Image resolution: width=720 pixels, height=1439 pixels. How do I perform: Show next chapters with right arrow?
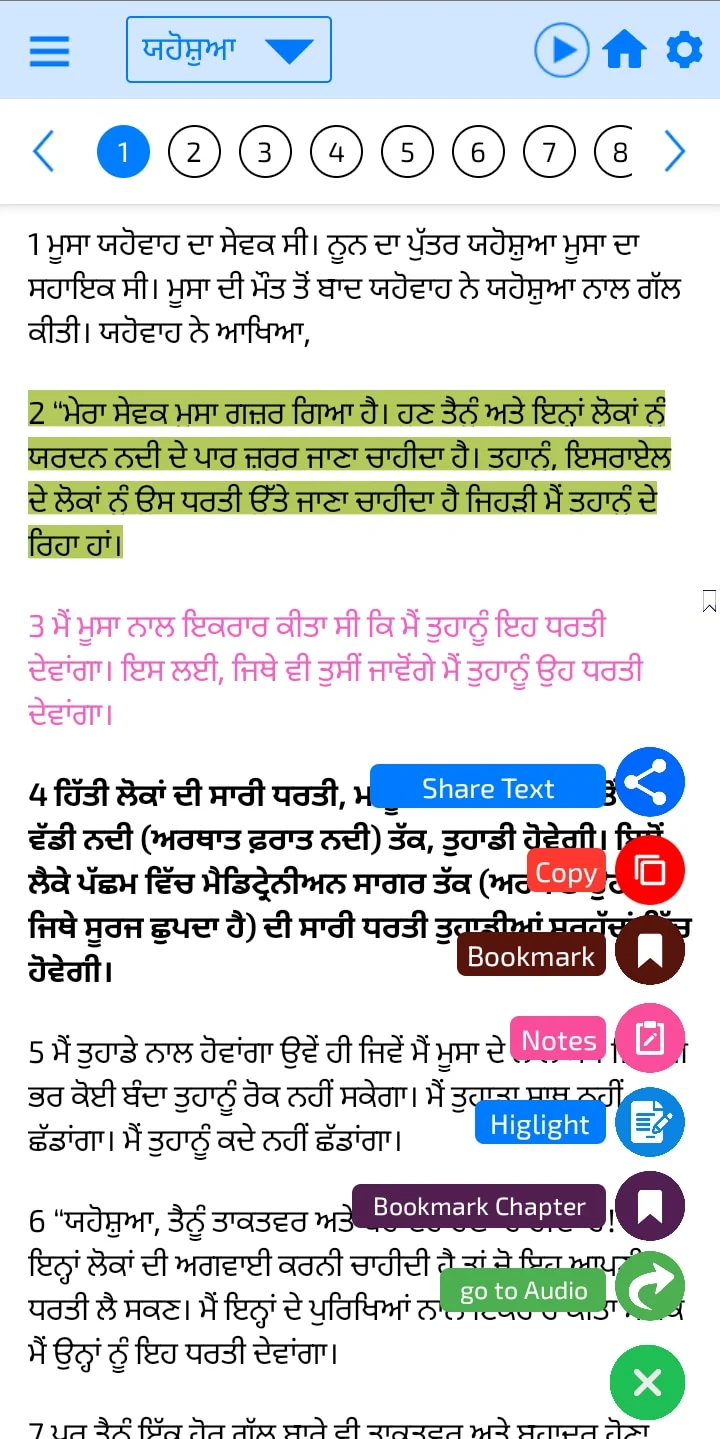(675, 152)
